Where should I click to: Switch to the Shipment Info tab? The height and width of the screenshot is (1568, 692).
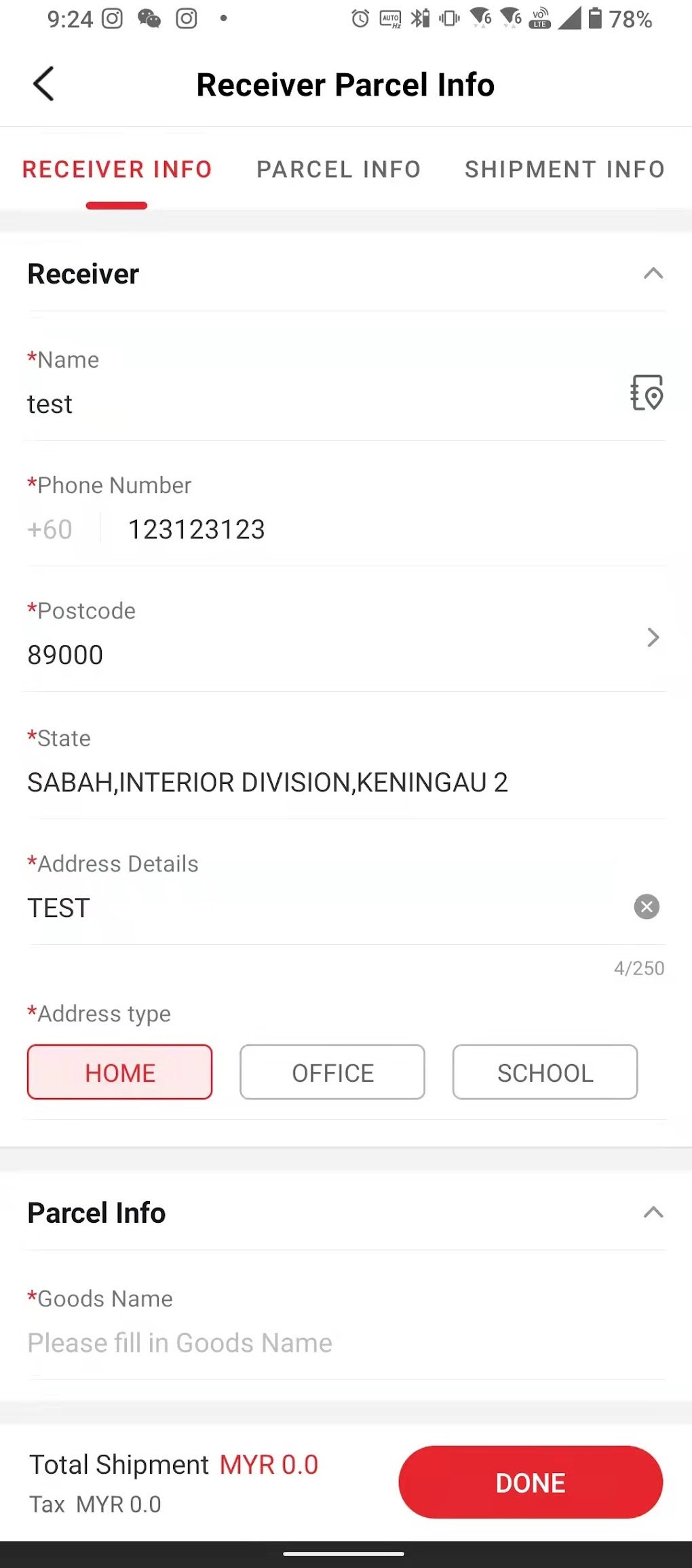[x=564, y=170]
